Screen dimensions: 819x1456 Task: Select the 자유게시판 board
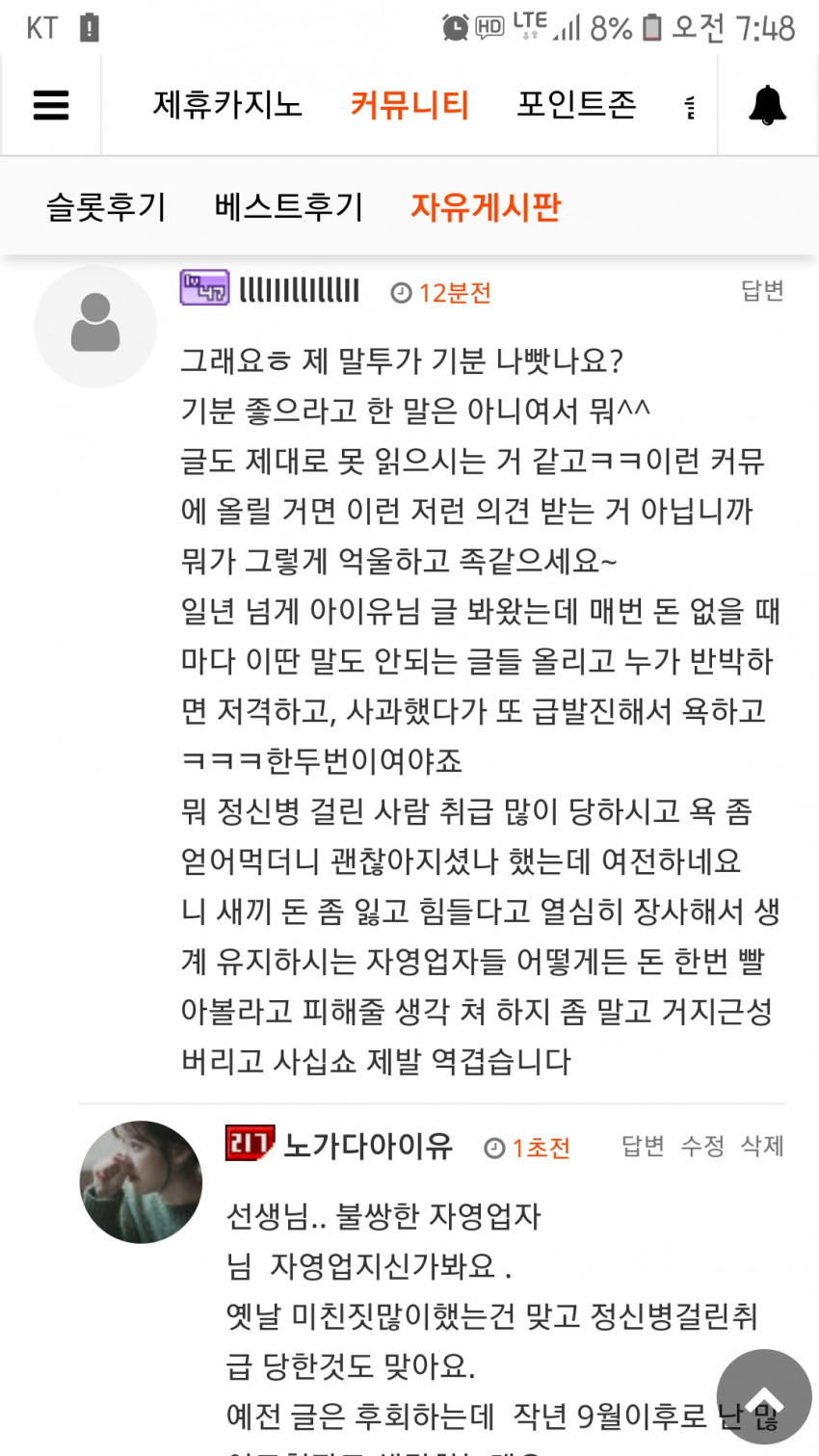click(x=486, y=206)
